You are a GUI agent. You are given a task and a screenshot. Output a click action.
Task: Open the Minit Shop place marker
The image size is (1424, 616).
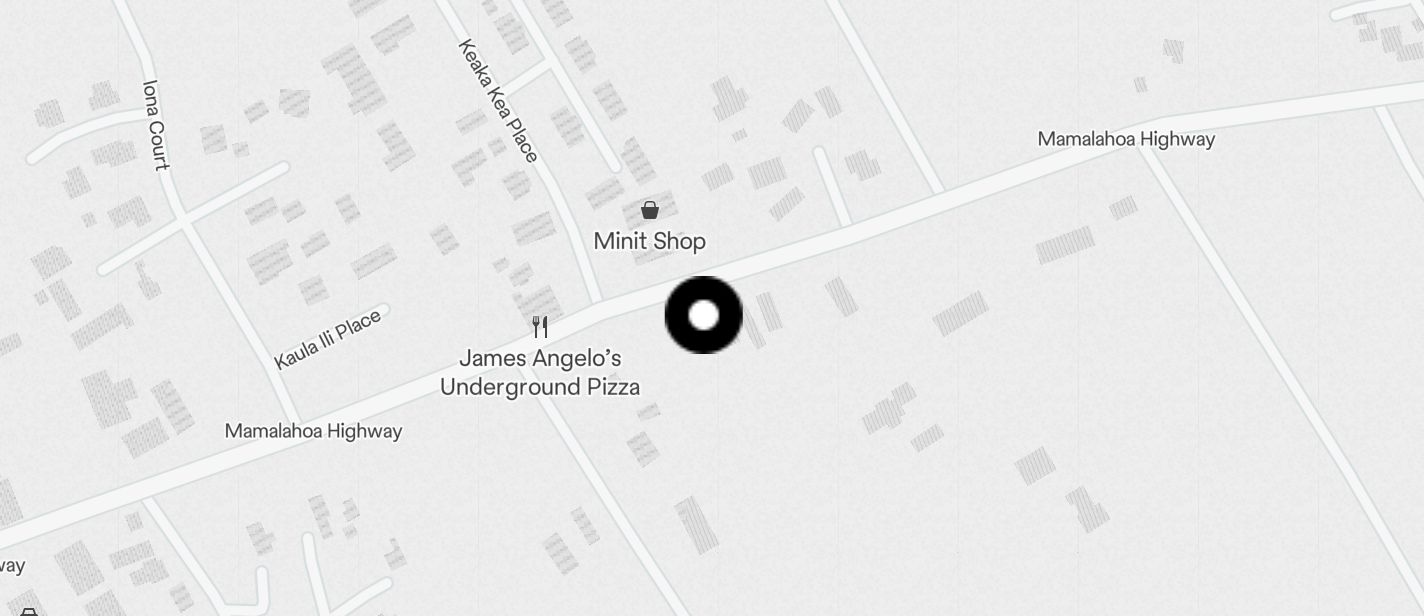[x=650, y=211]
